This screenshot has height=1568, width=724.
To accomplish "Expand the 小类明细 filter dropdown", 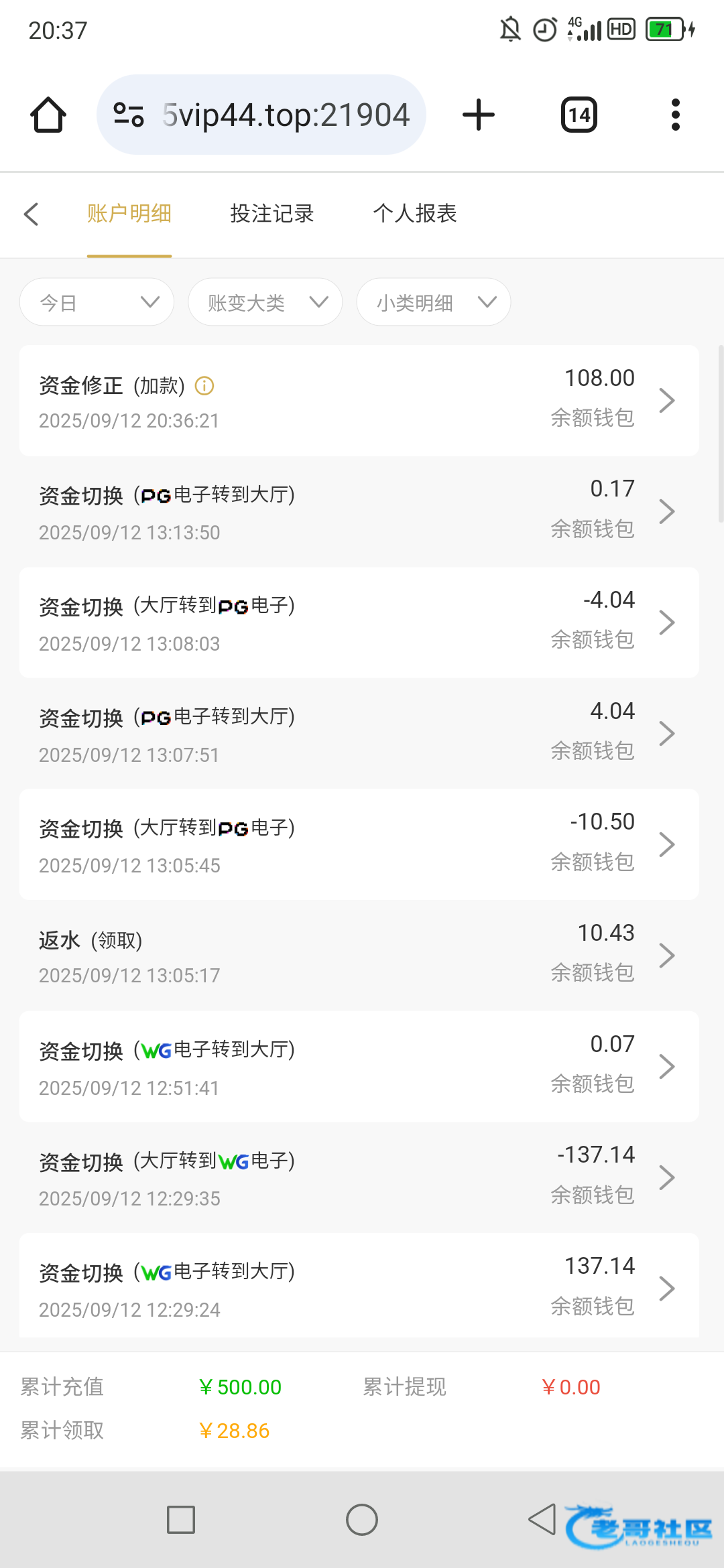I will pyautogui.click(x=434, y=302).
